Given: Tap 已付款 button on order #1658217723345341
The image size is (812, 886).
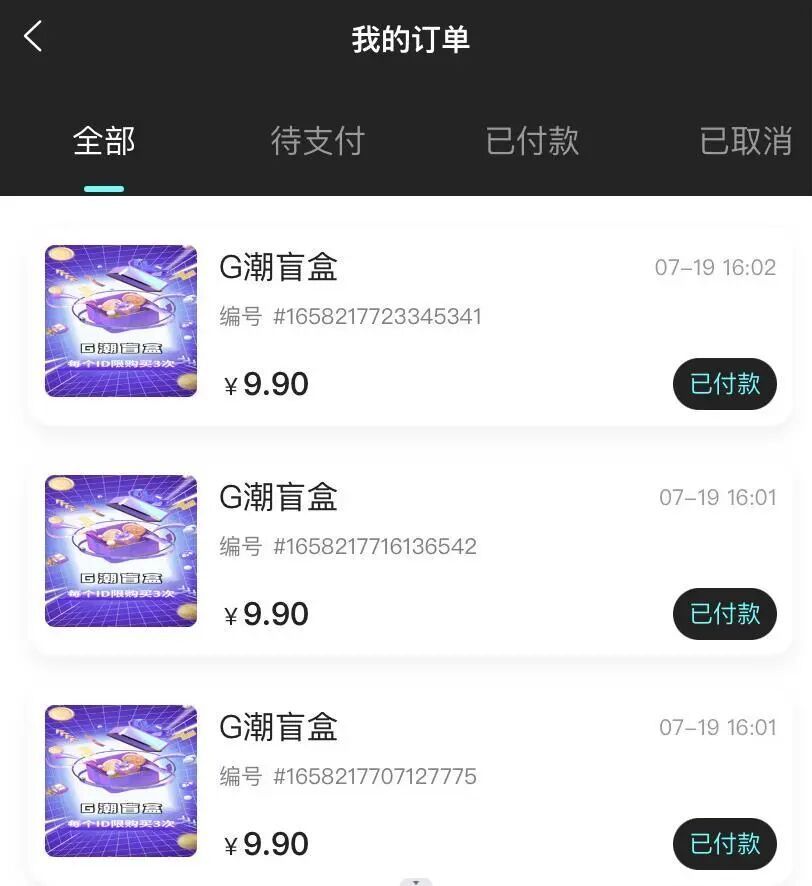Looking at the screenshot, I should (725, 384).
